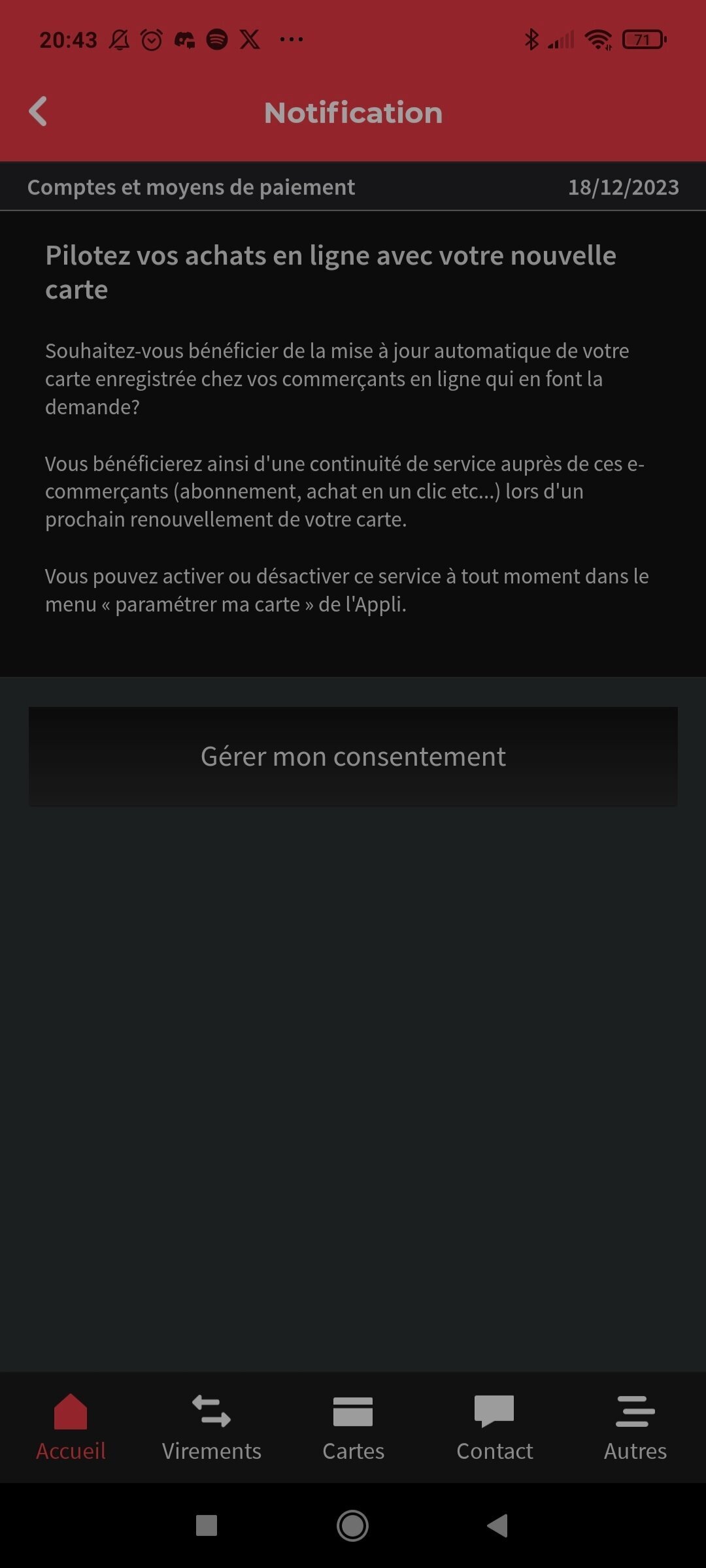
Task: Tap the system home button
Action: pyautogui.click(x=353, y=1526)
